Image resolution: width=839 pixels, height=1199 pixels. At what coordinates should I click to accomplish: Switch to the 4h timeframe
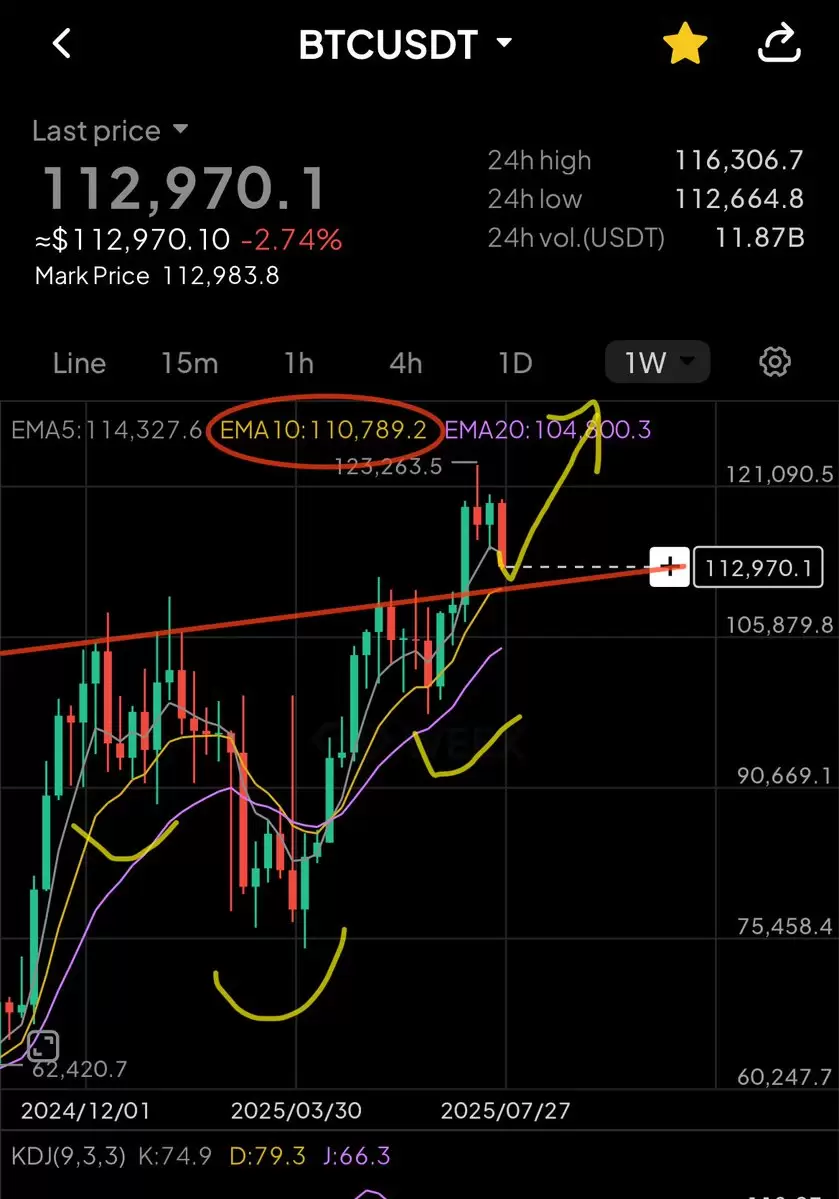tap(405, 363)
